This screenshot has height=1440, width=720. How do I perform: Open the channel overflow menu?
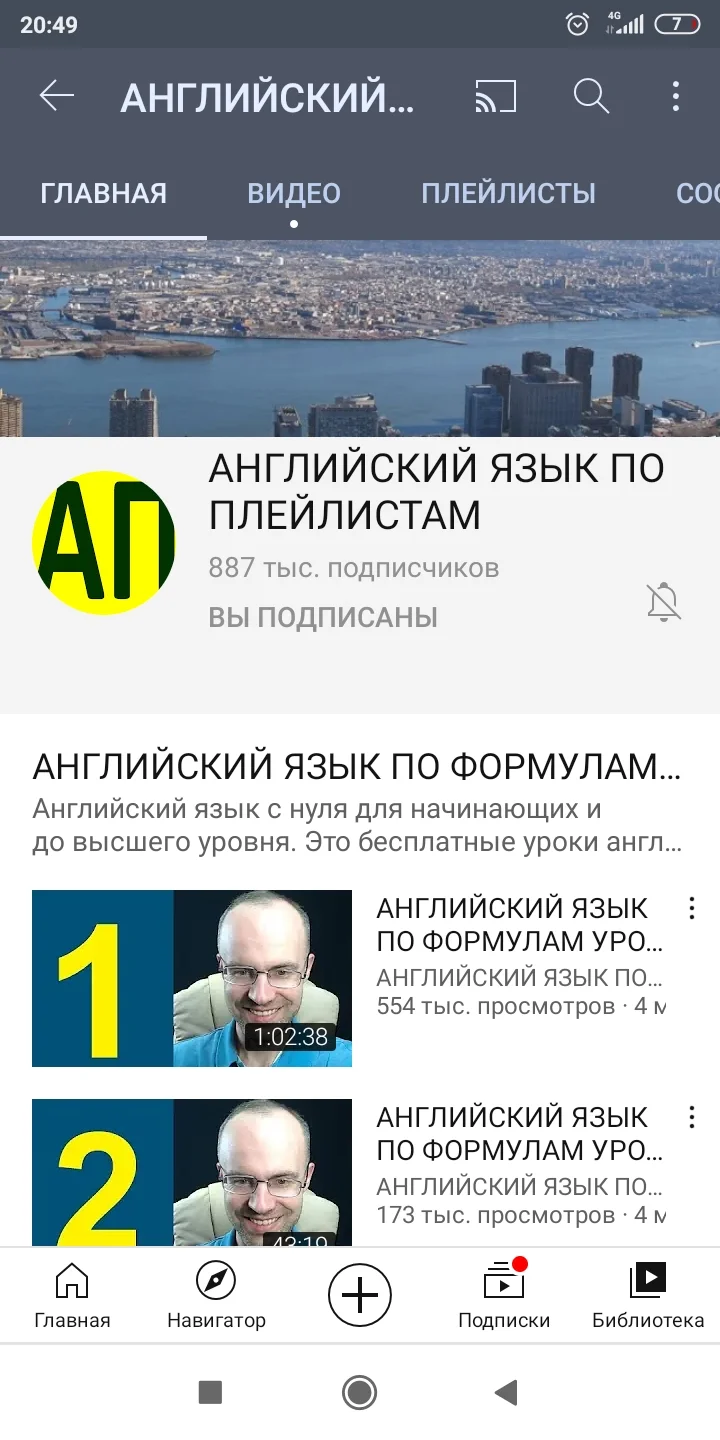pos(676,96)
